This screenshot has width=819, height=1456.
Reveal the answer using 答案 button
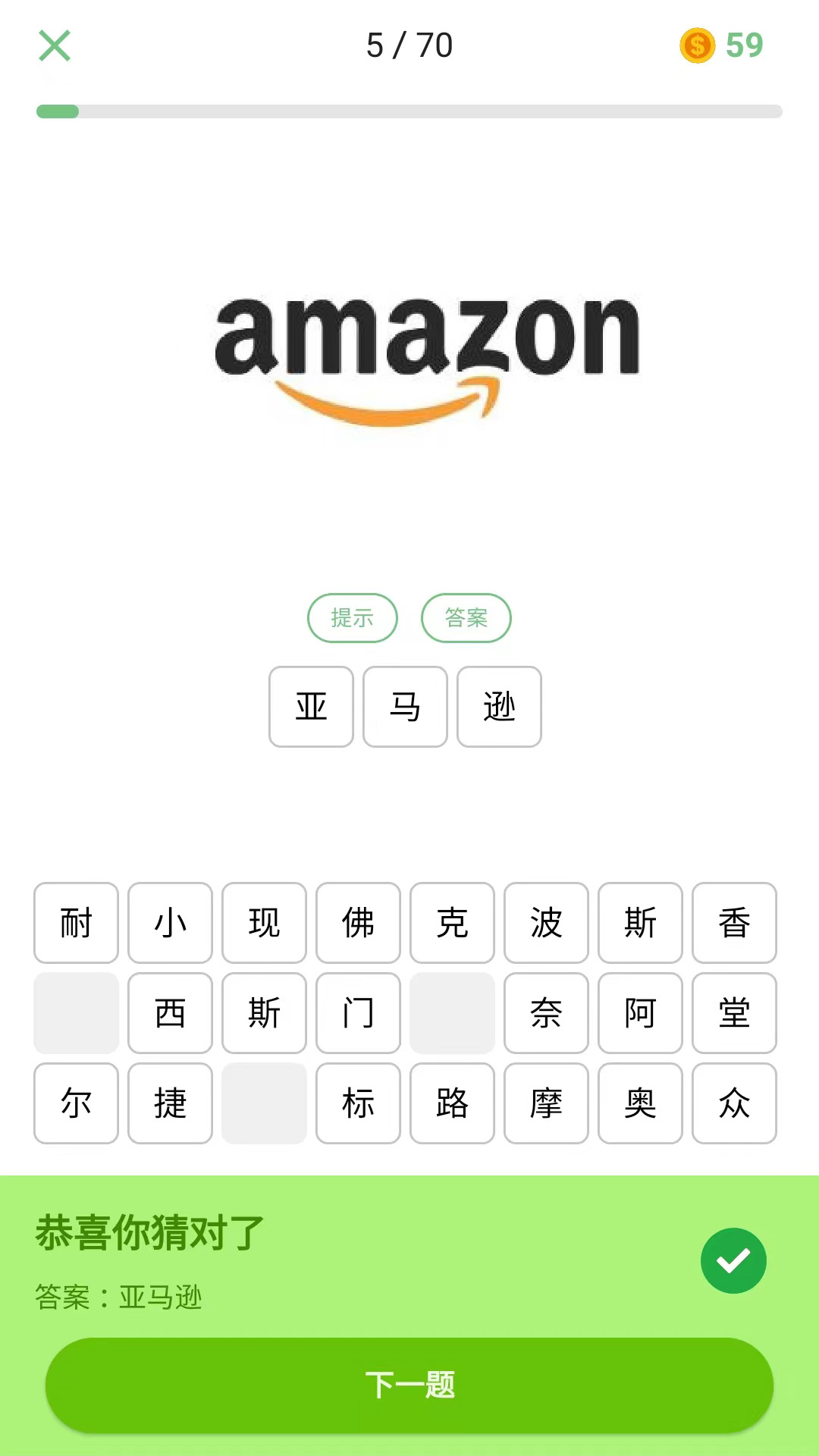click(x=466, y=618)
